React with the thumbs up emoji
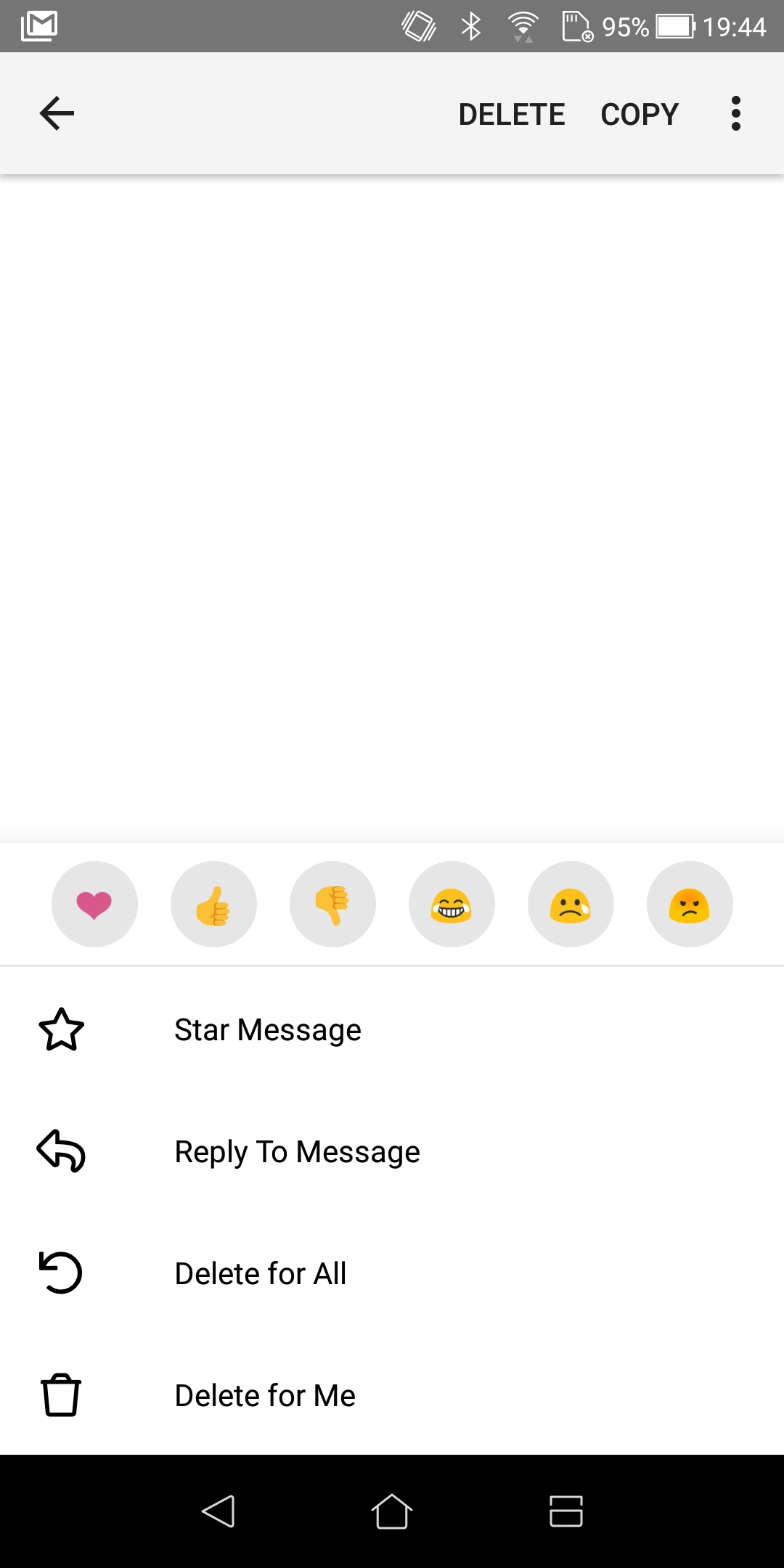Image resolution: width=784 pixels, height=1568 pixels. point(213,905)
